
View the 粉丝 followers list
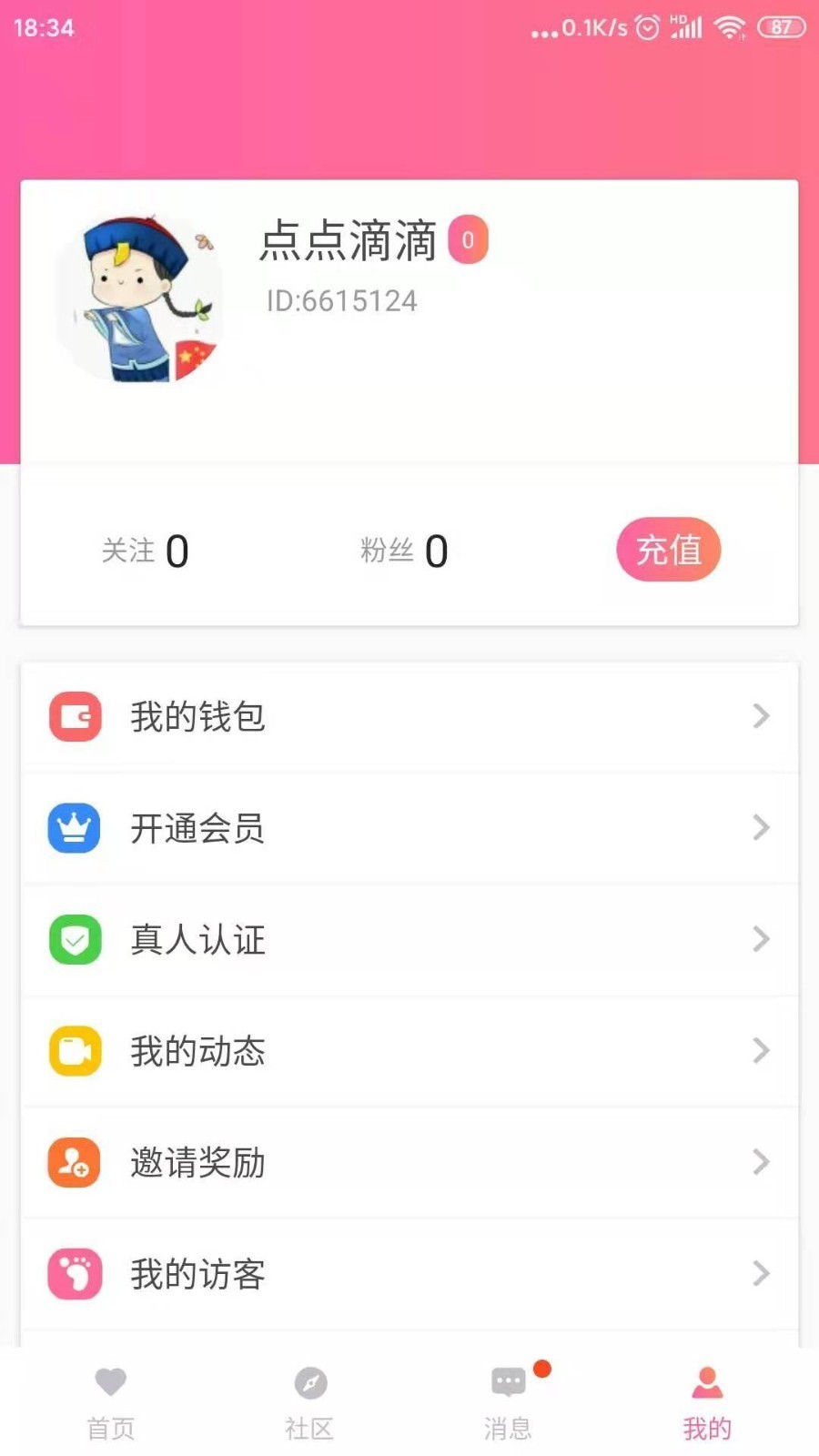404,551
